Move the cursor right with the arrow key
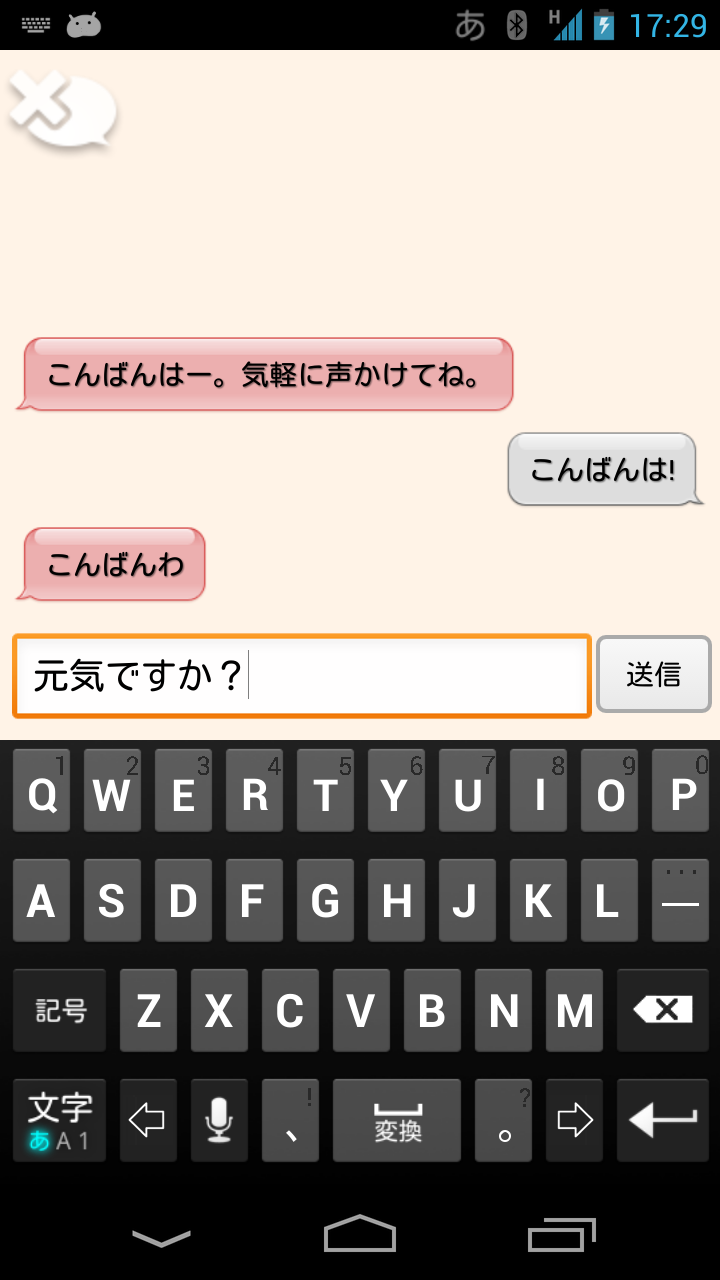 (574, 1121)
